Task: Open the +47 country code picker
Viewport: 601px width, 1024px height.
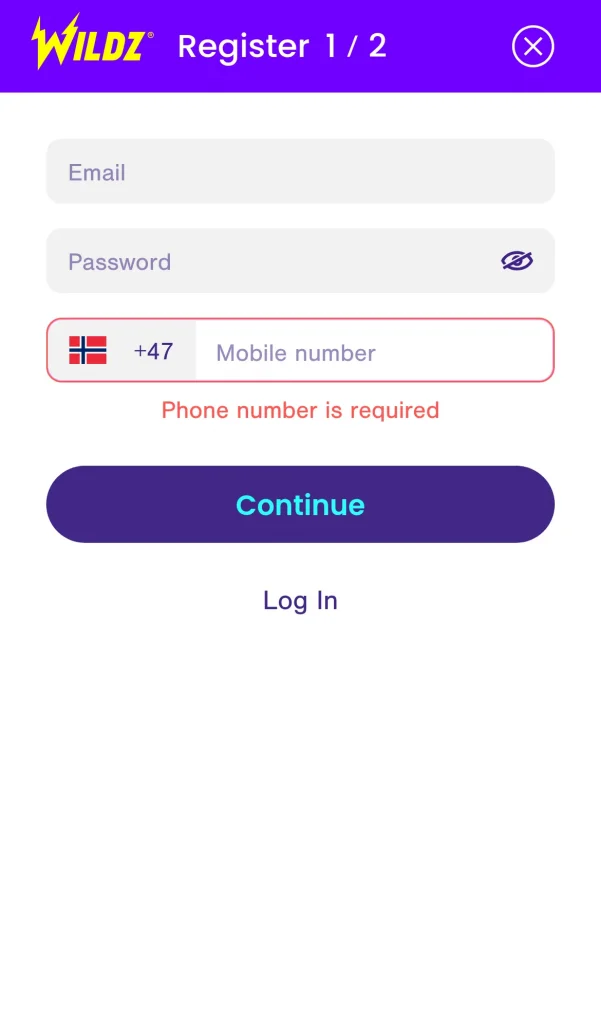Action: pos(122,351)
